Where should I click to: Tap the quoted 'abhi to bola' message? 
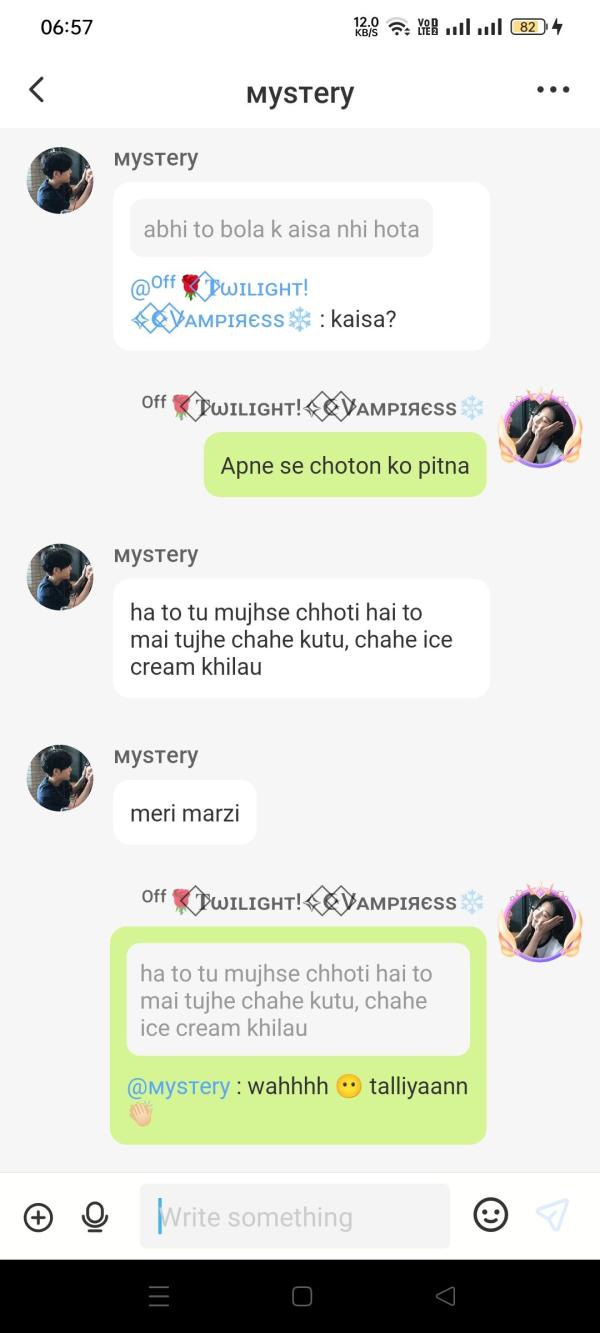(x=281, y=229)
